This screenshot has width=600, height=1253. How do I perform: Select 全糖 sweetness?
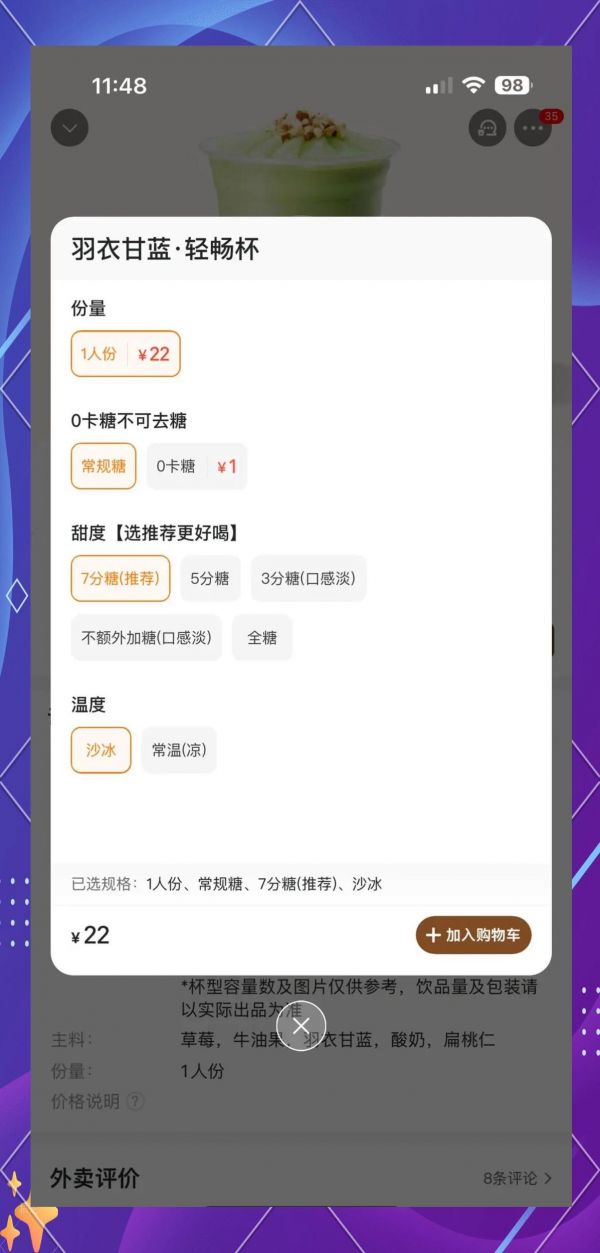coord(263,637)
